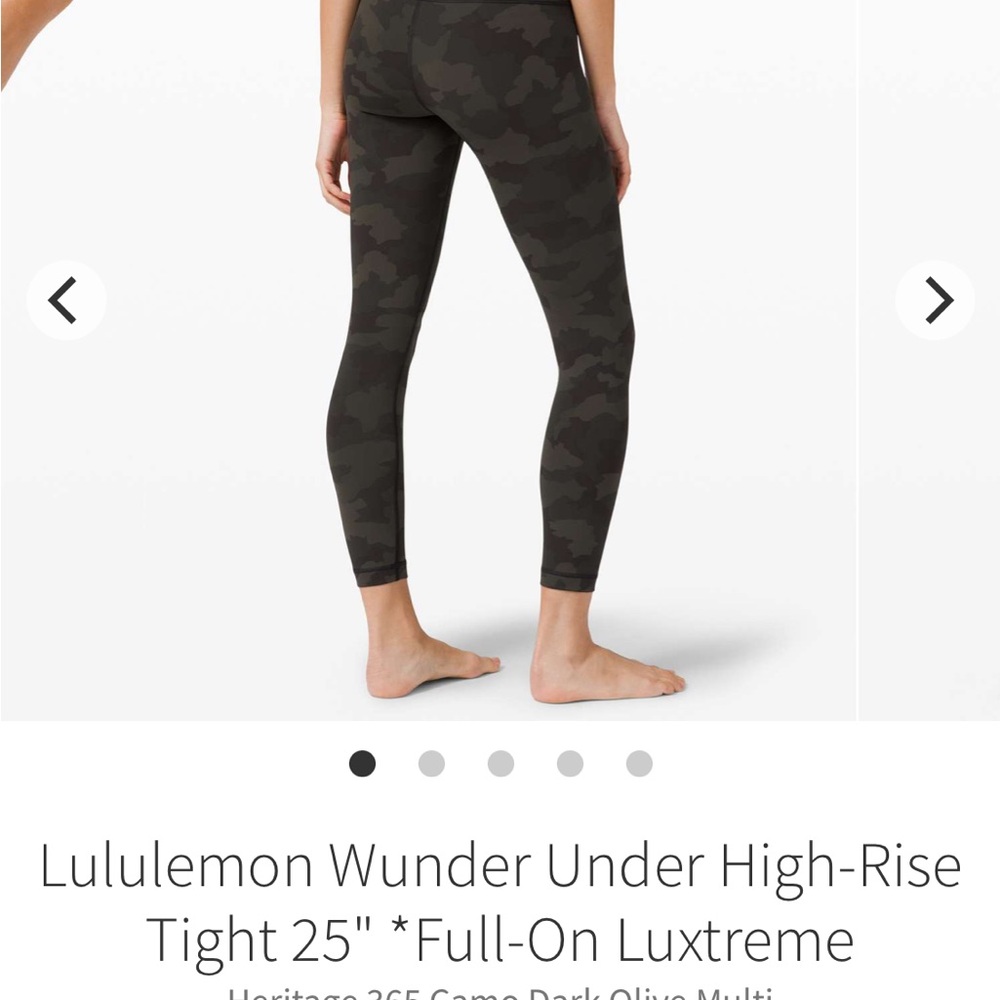The width and height of the screenshot is (1000, 1000).
Task: Jump to the second image dot
Action: [x=431, y=764]
